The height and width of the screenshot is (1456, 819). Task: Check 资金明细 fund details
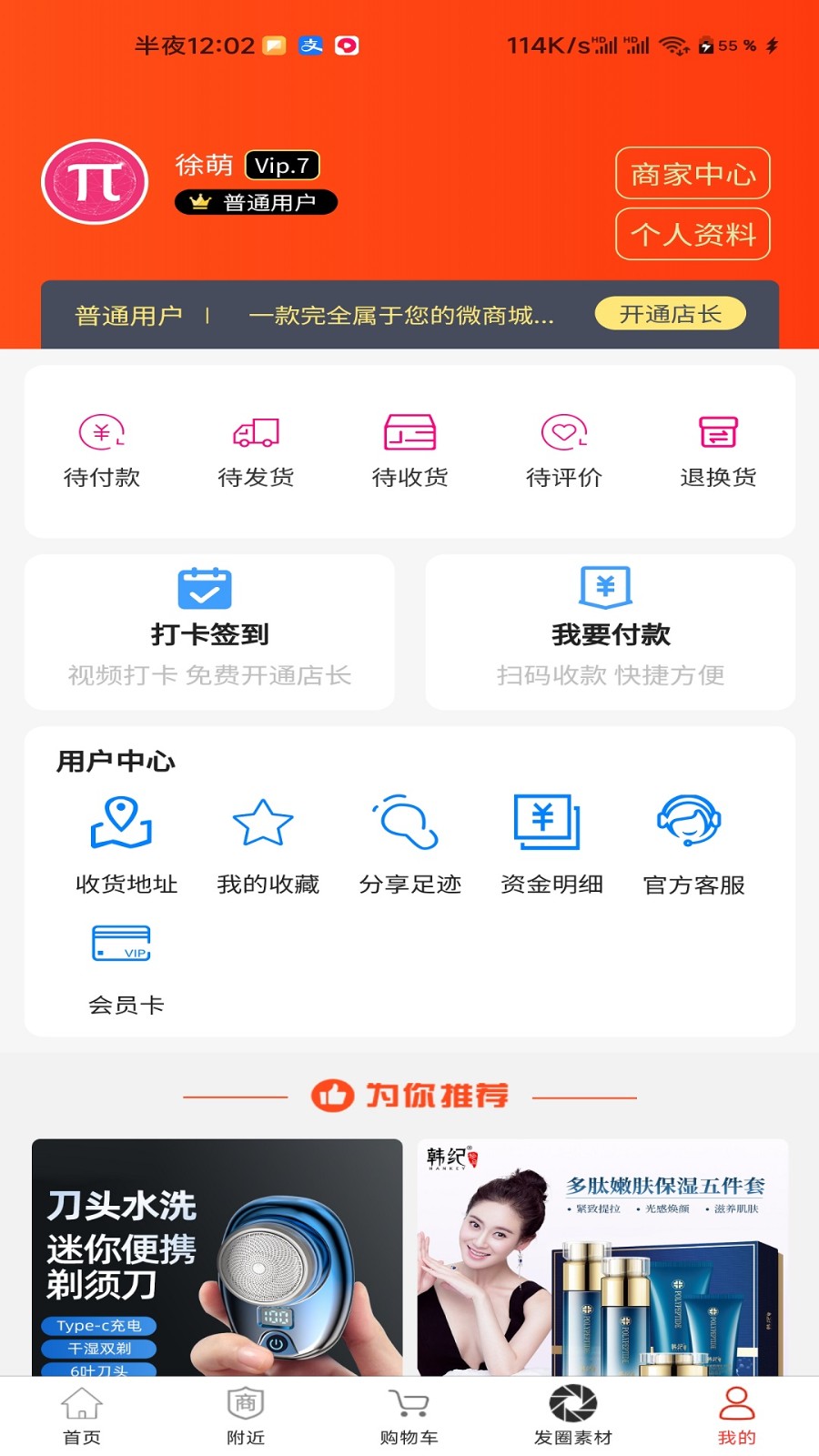(x=551, y=844)
